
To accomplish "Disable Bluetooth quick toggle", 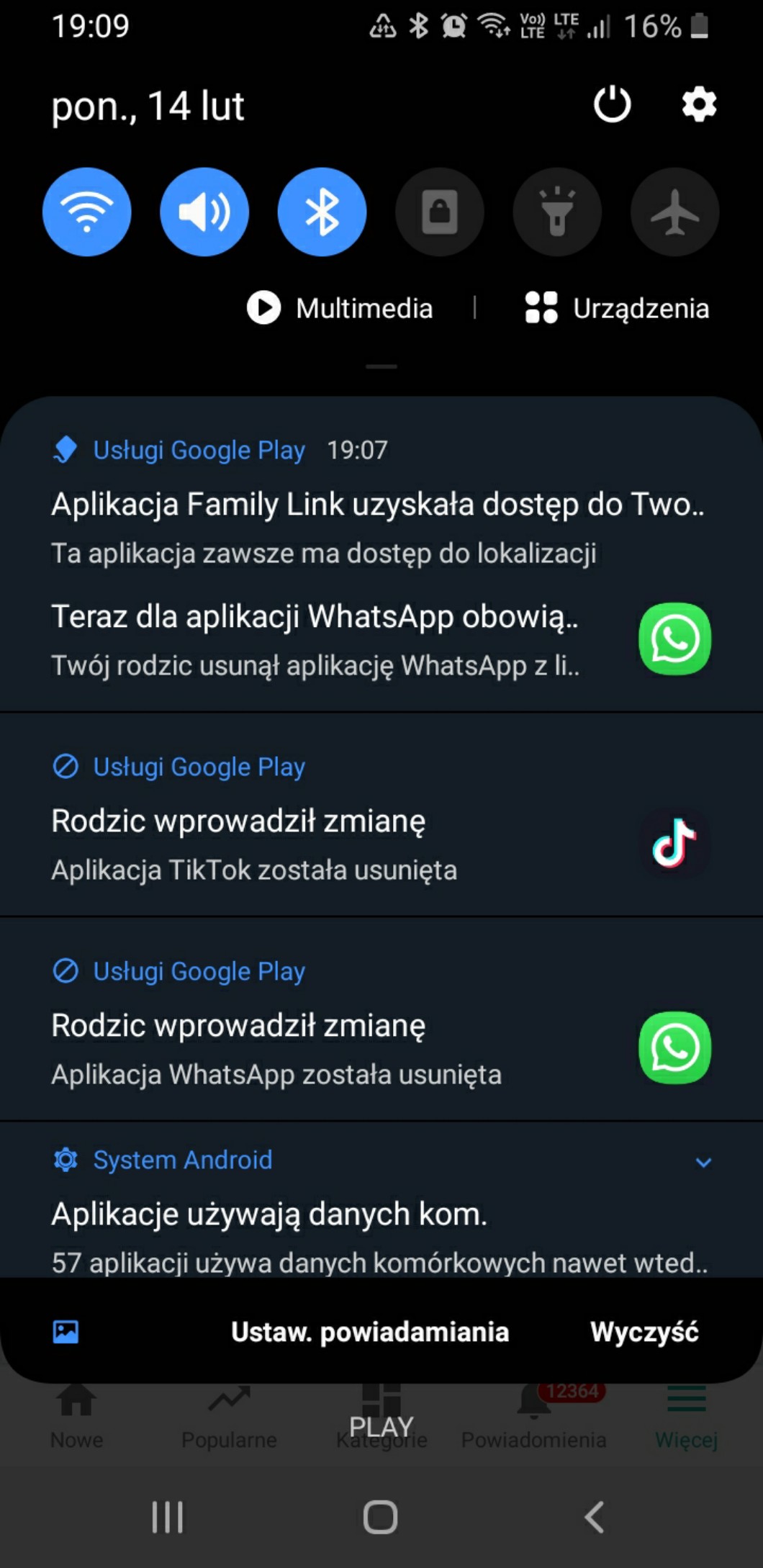I will pos(322,212).
